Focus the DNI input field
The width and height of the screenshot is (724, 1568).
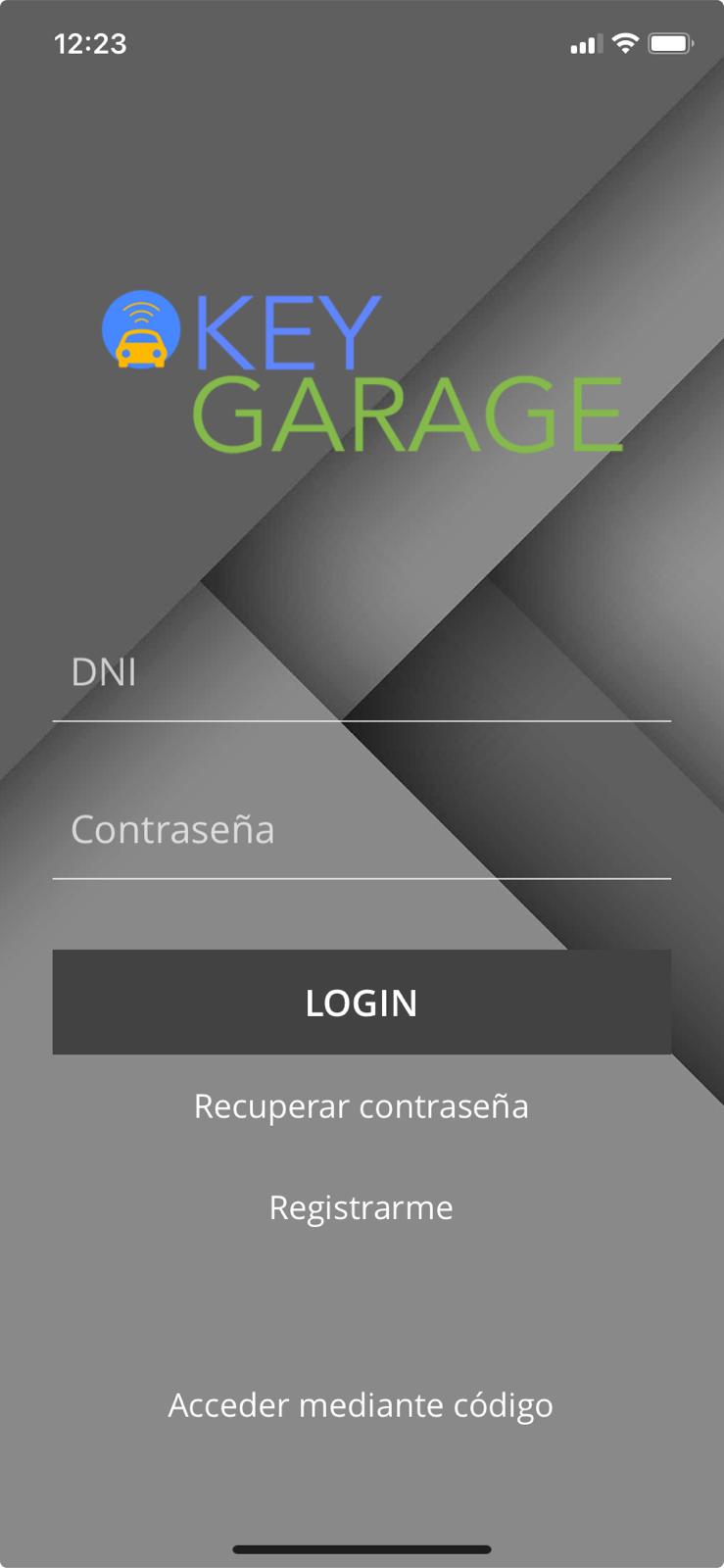(x=362, y=676)
